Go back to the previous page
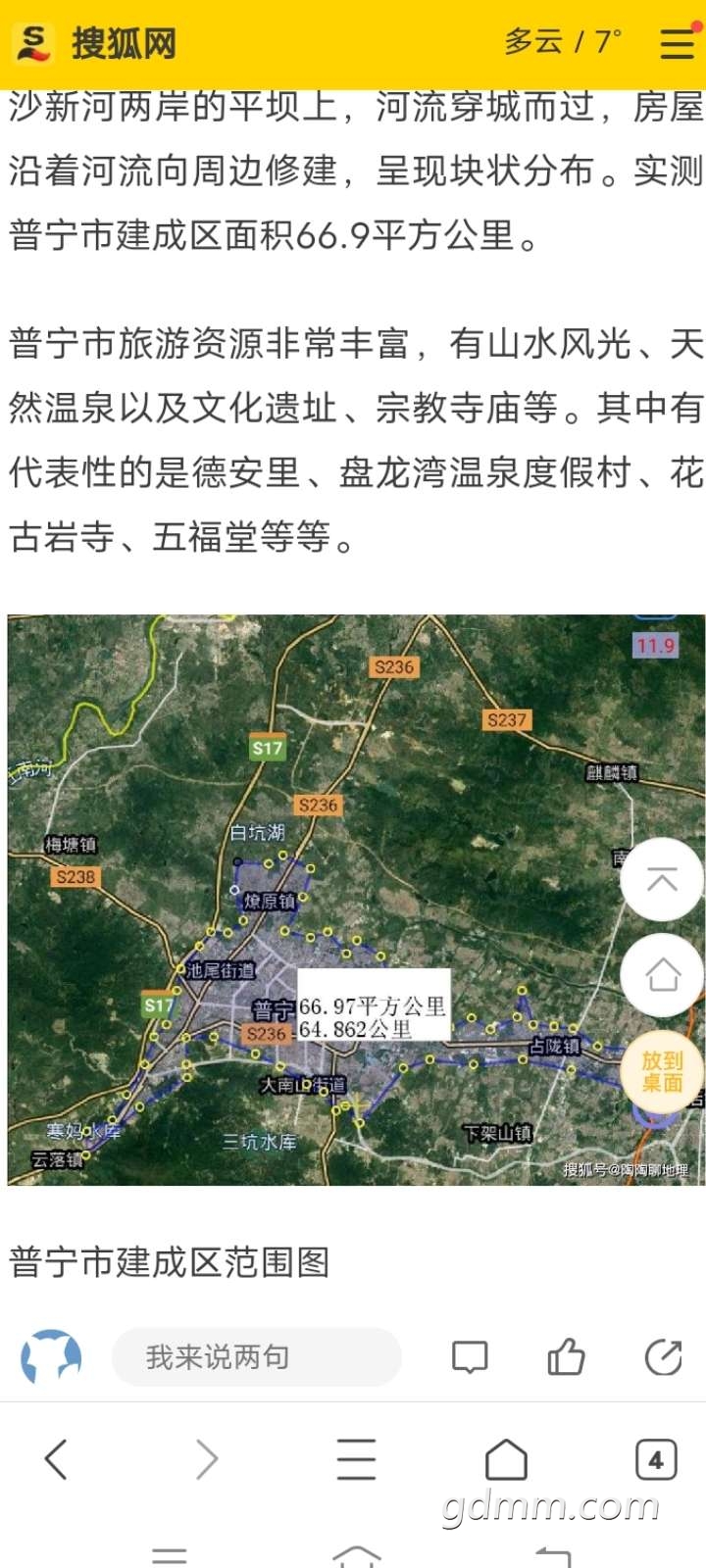706x1568 pixels. tap(57, 1459)
